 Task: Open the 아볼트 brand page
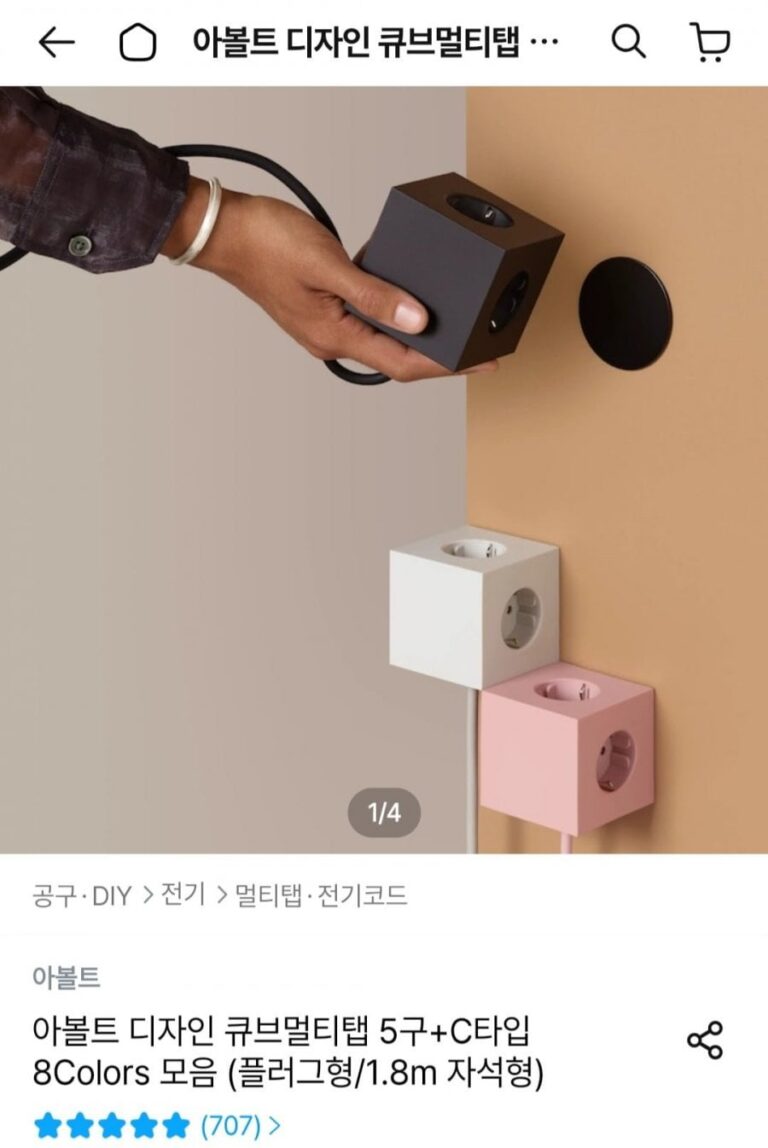(x=66, y=977)
